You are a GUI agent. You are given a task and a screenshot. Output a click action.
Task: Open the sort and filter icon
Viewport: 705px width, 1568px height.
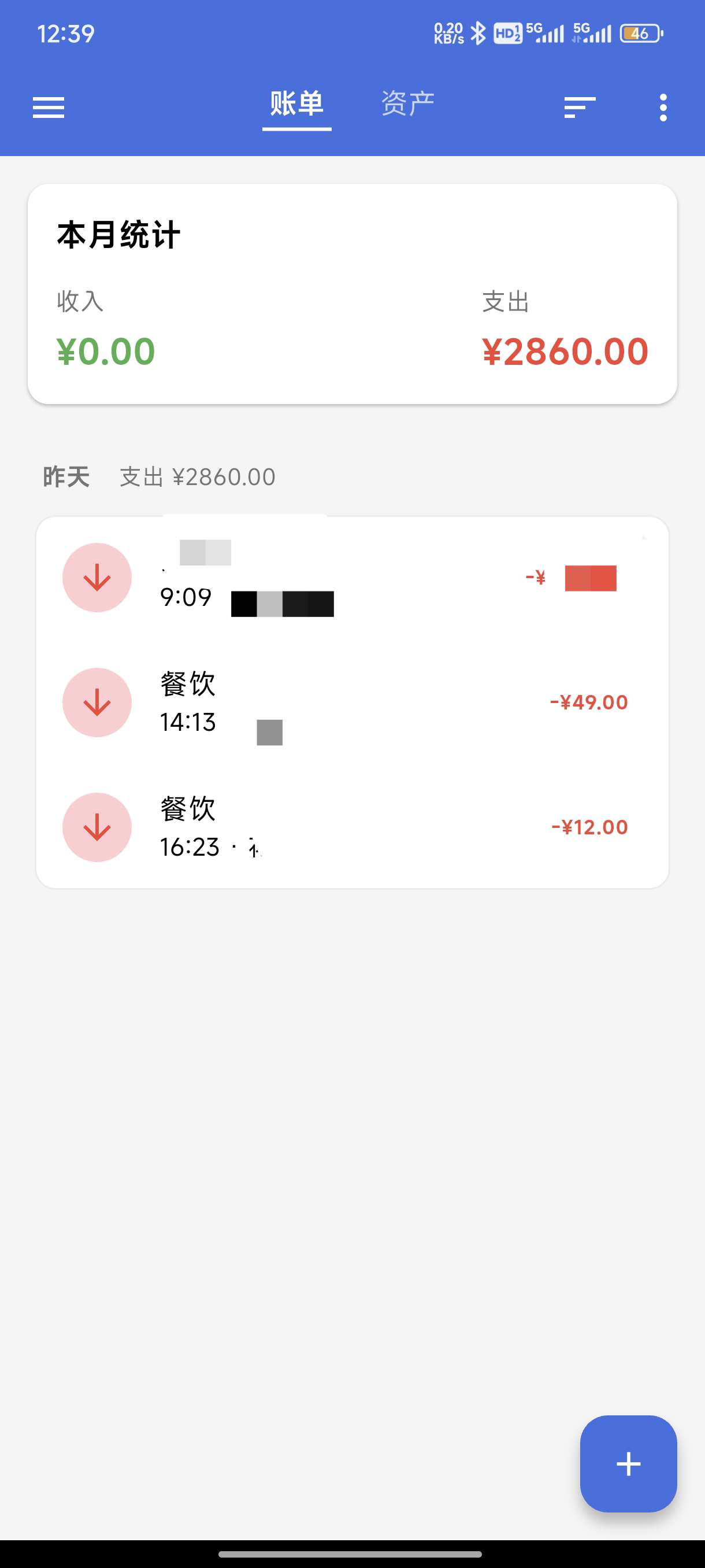580,108
